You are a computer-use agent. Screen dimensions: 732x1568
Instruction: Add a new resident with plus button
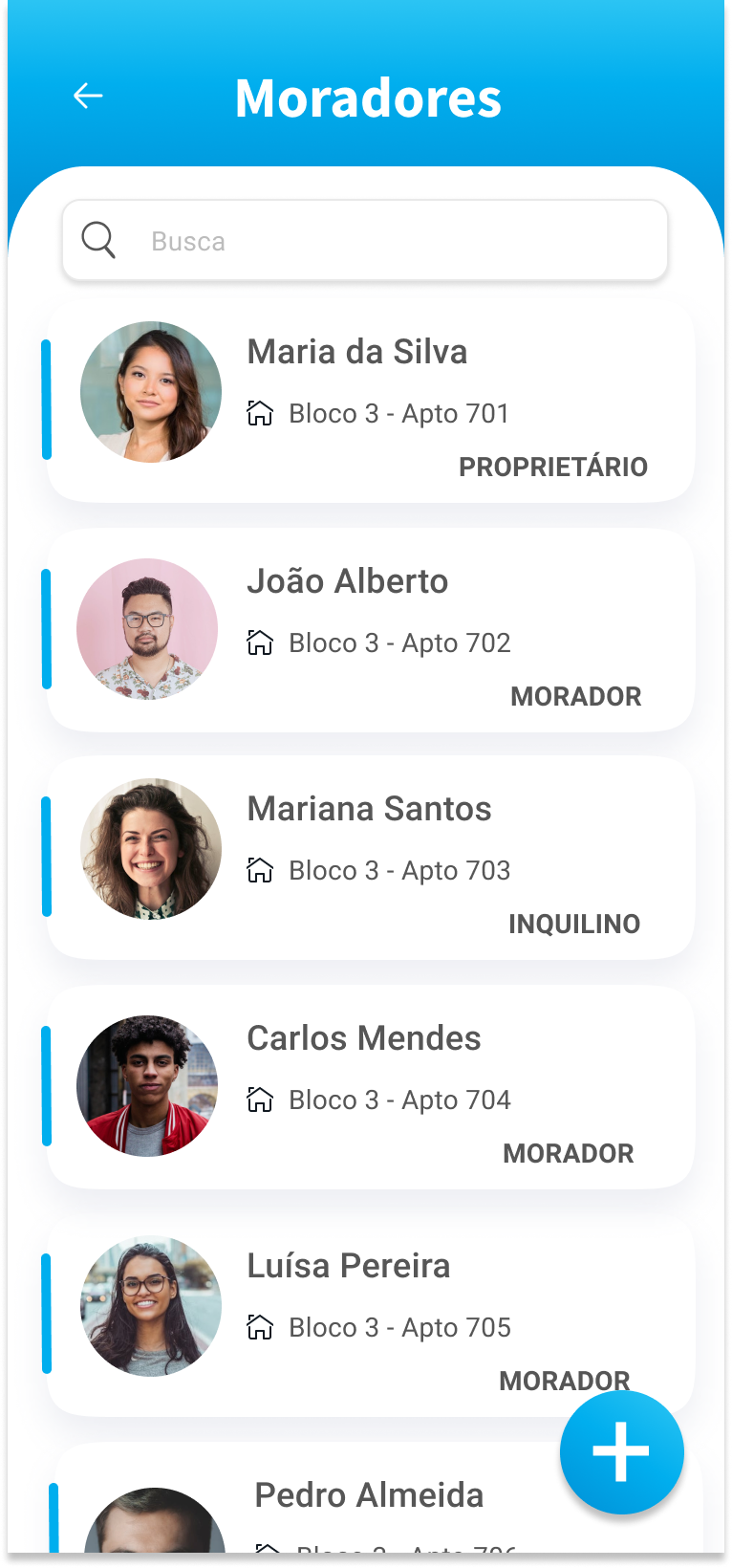coord(621,1451)
